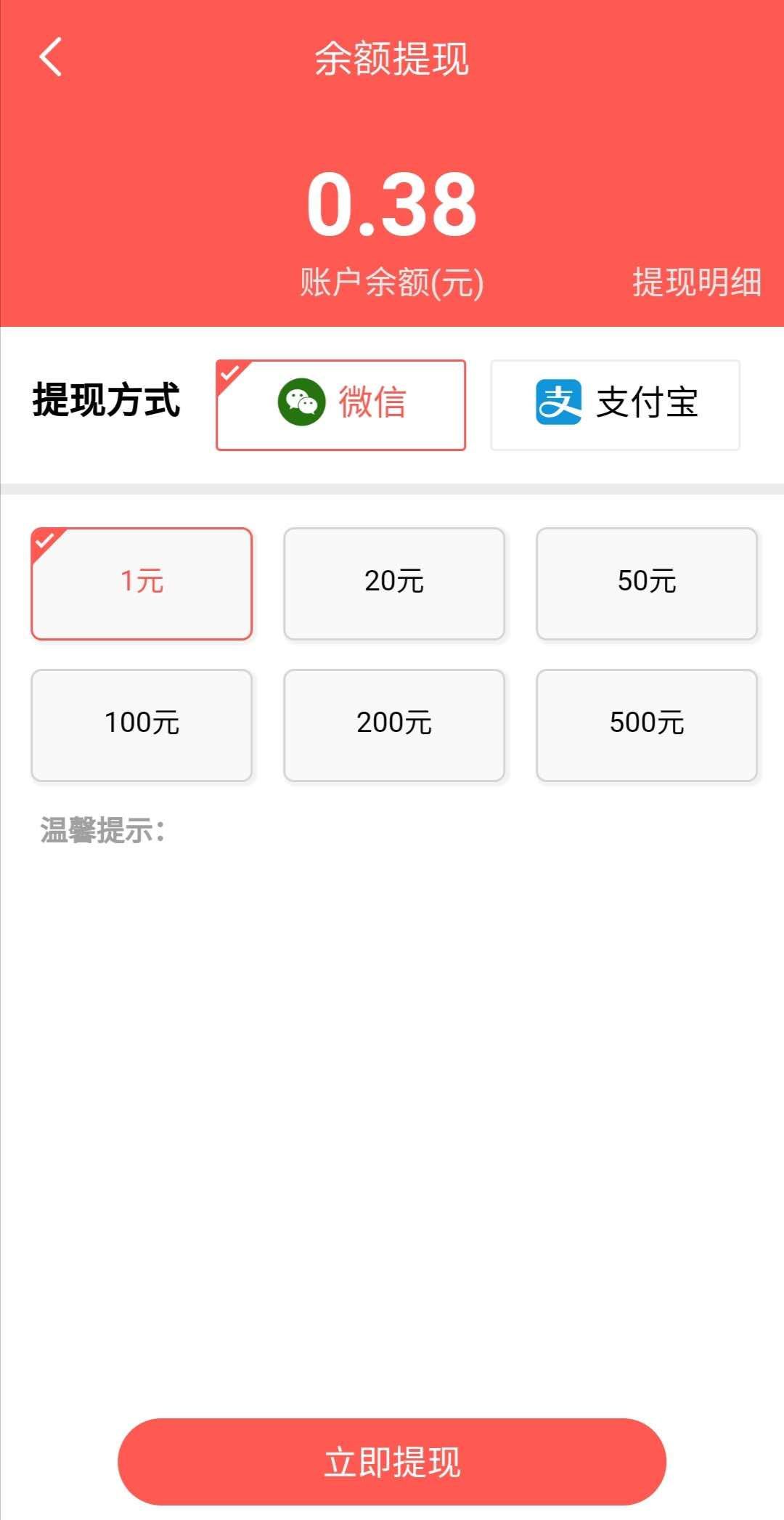Select 微信 as withdrawal method
784x1520 pixels.
click(340, 405)
